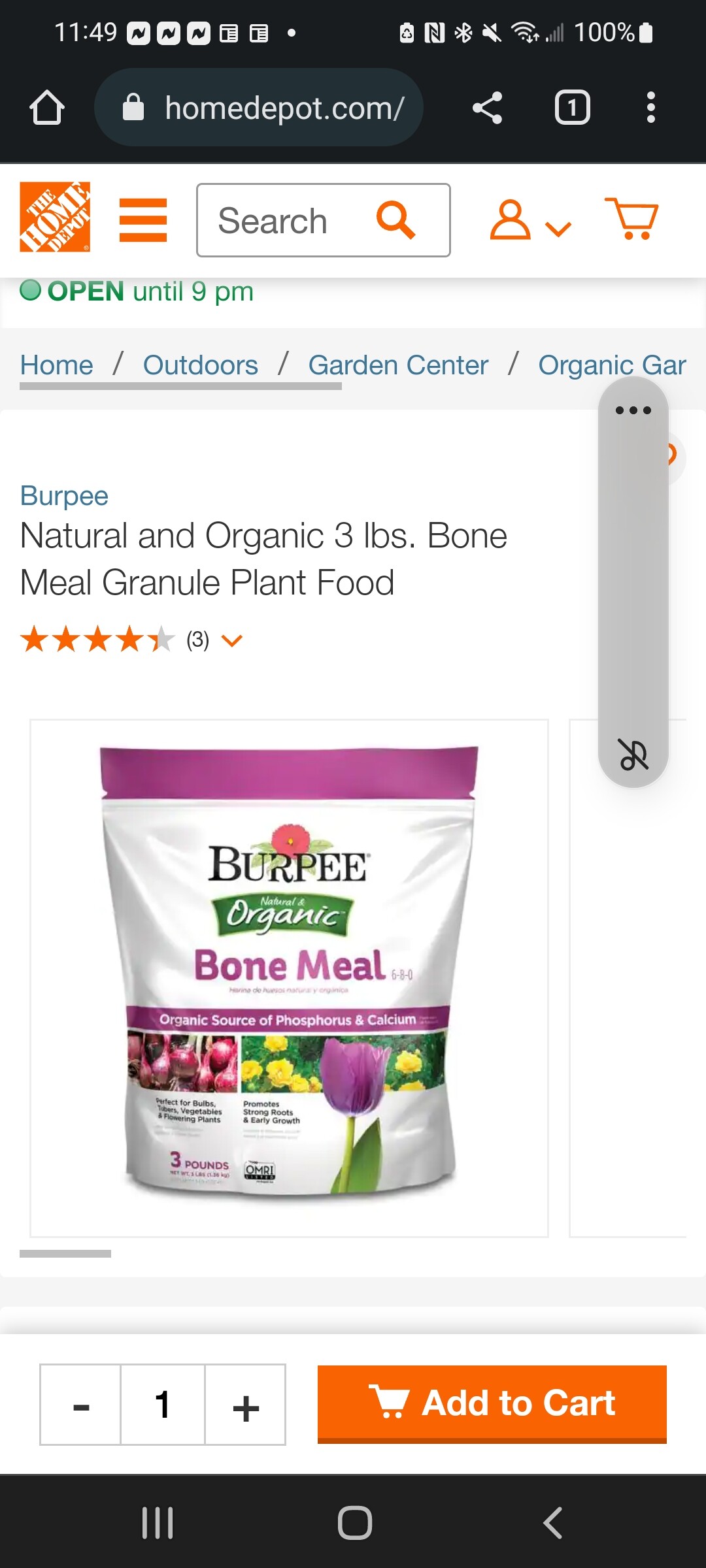Open the Outdoors breadcrumb
Screen dimensions: 706x1568
(201, 365)
